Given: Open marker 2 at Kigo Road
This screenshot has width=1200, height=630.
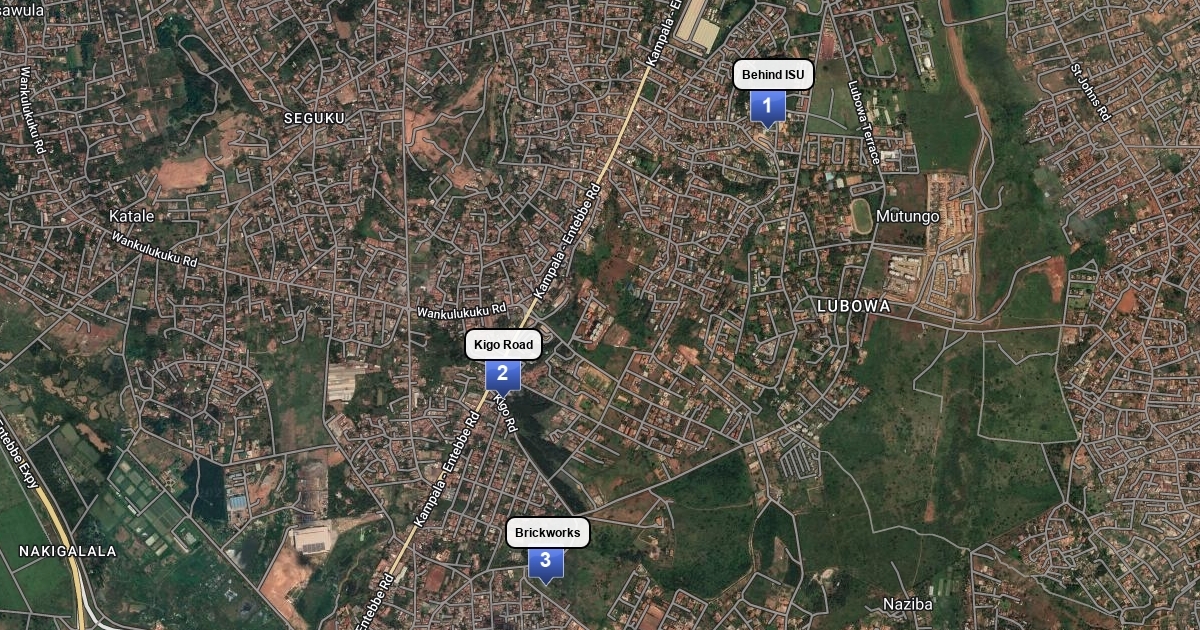Looking at the screenshot, I should [x=502, y=376].
